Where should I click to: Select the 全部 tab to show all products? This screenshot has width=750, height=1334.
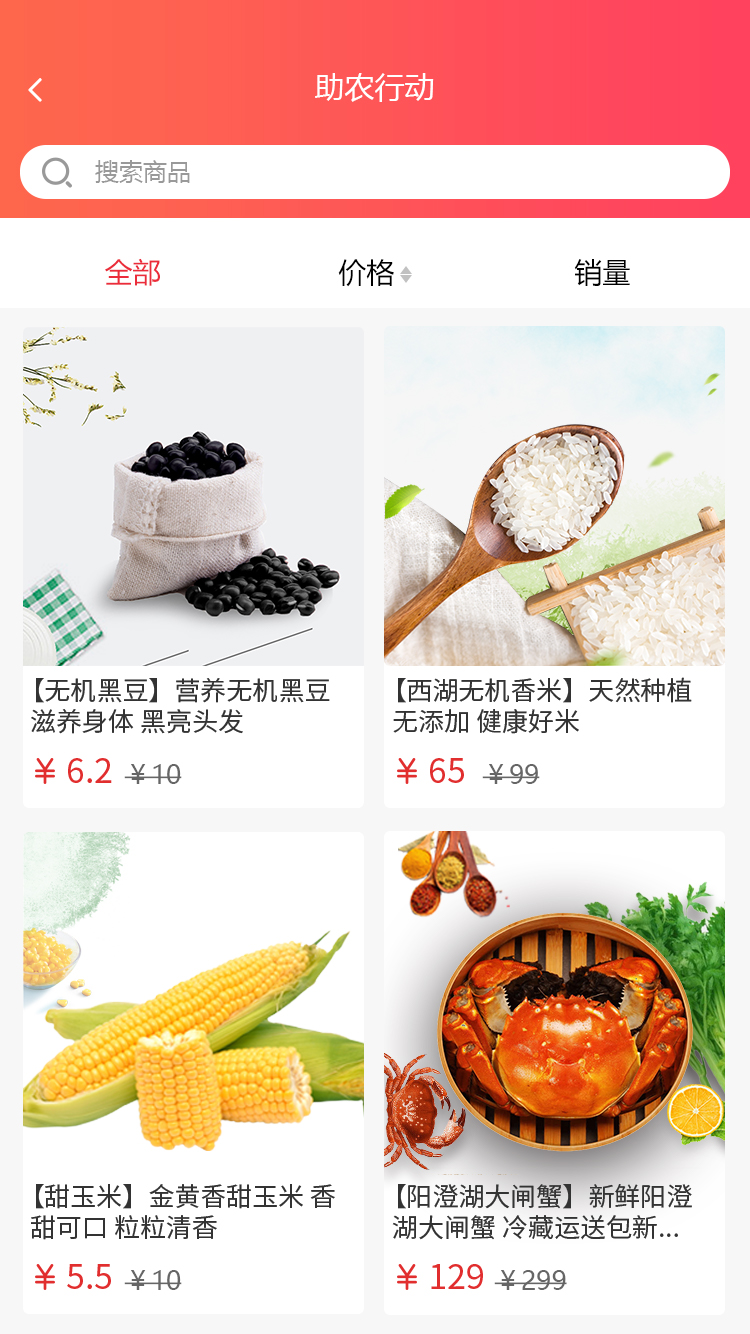[133, 271]
